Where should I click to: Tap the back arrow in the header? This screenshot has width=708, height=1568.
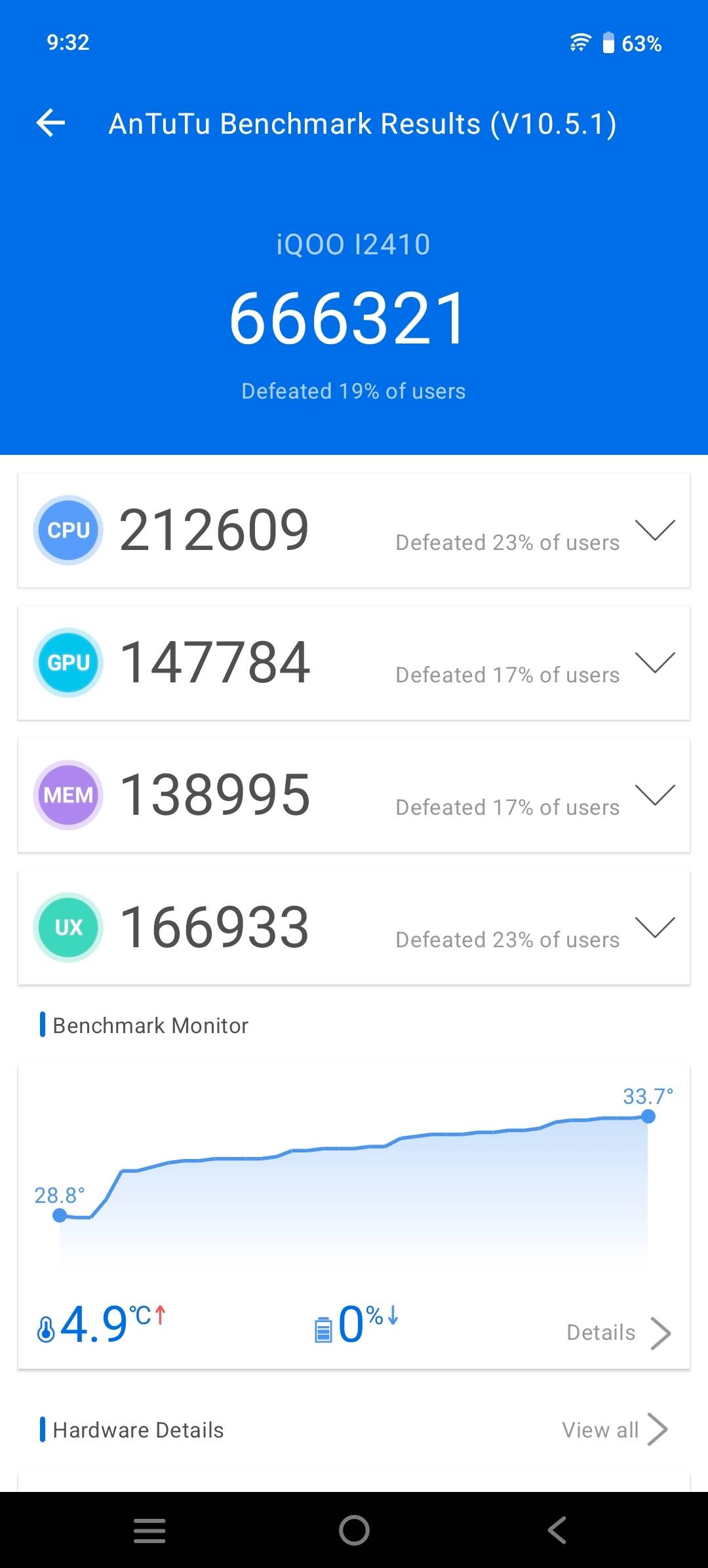50,123
